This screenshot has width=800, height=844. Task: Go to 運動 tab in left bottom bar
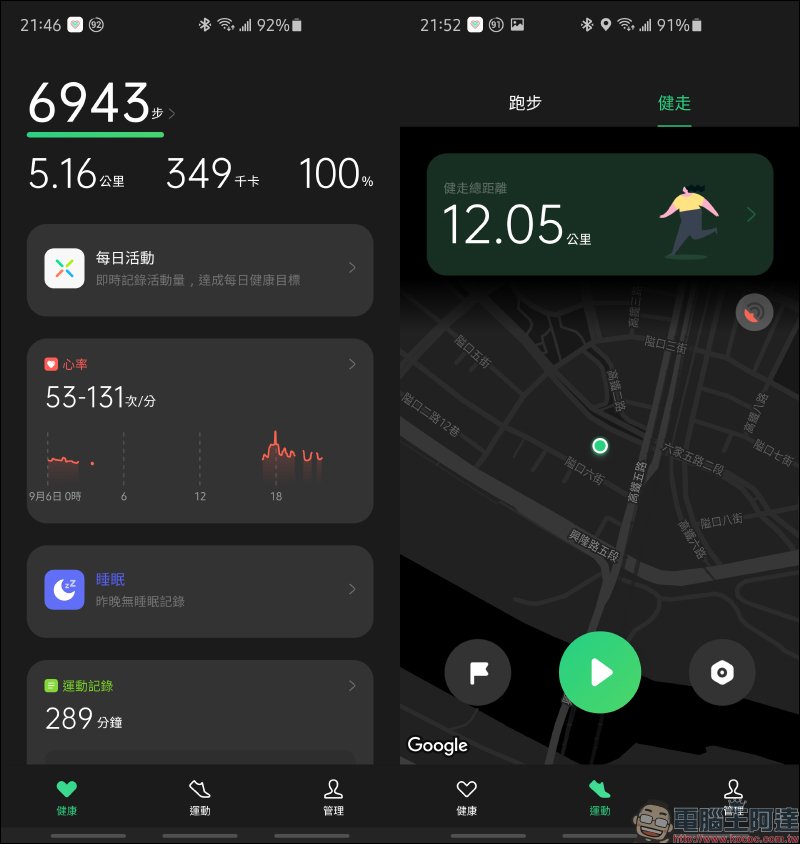point(200,797)
